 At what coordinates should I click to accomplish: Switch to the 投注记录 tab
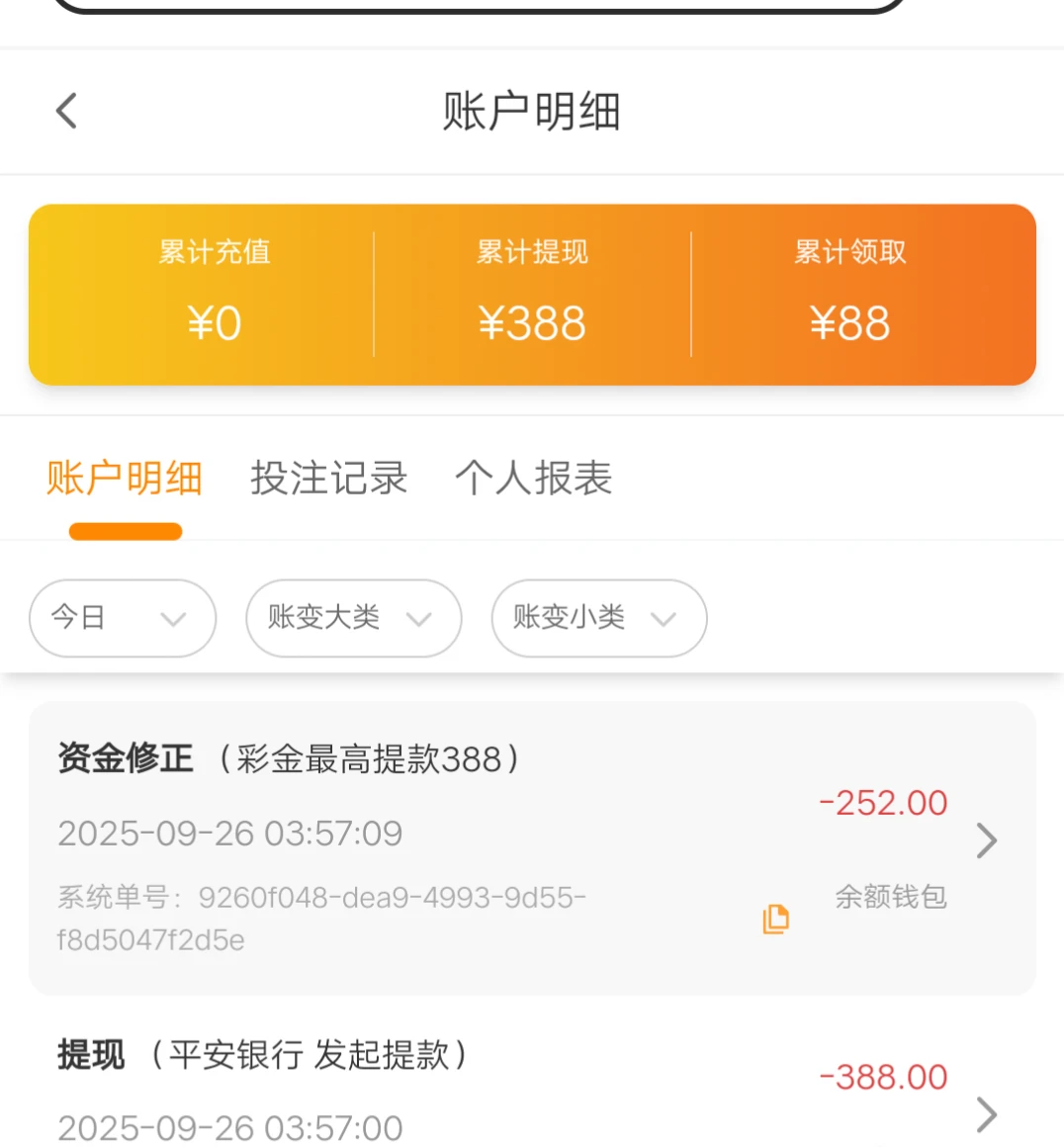point(328,479)
